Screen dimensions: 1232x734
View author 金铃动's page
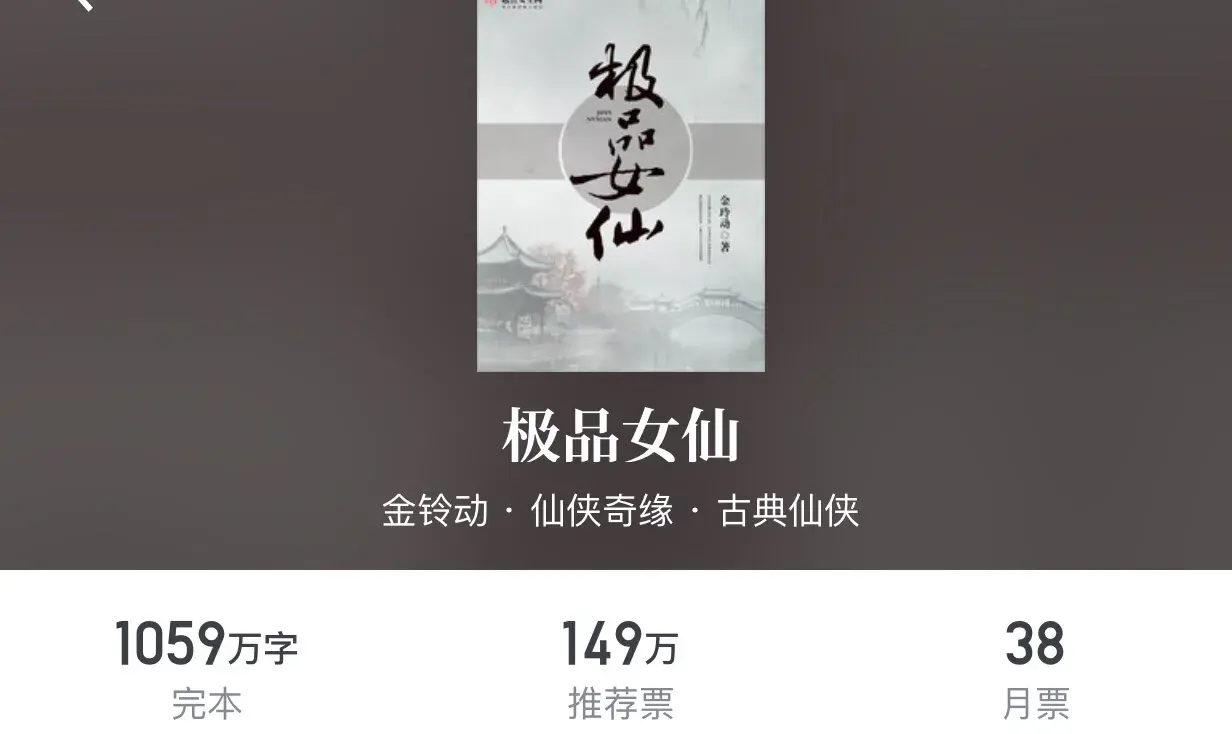pos(435,511)
